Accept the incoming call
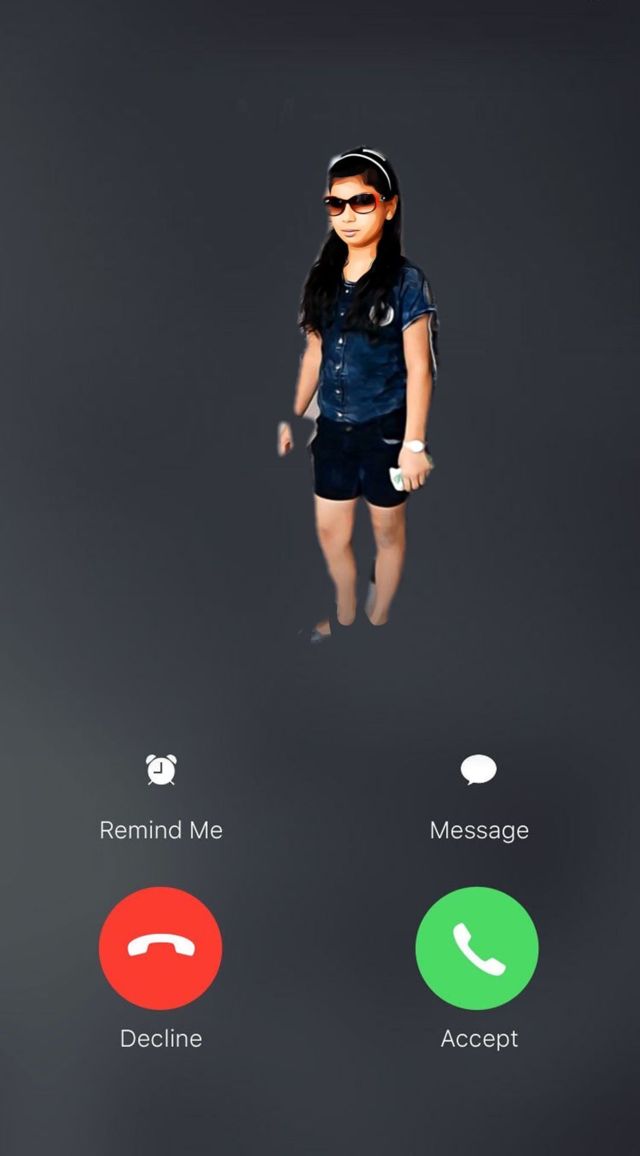The height and width of the screenshot is (1156, 640). [x=477, y=948]
